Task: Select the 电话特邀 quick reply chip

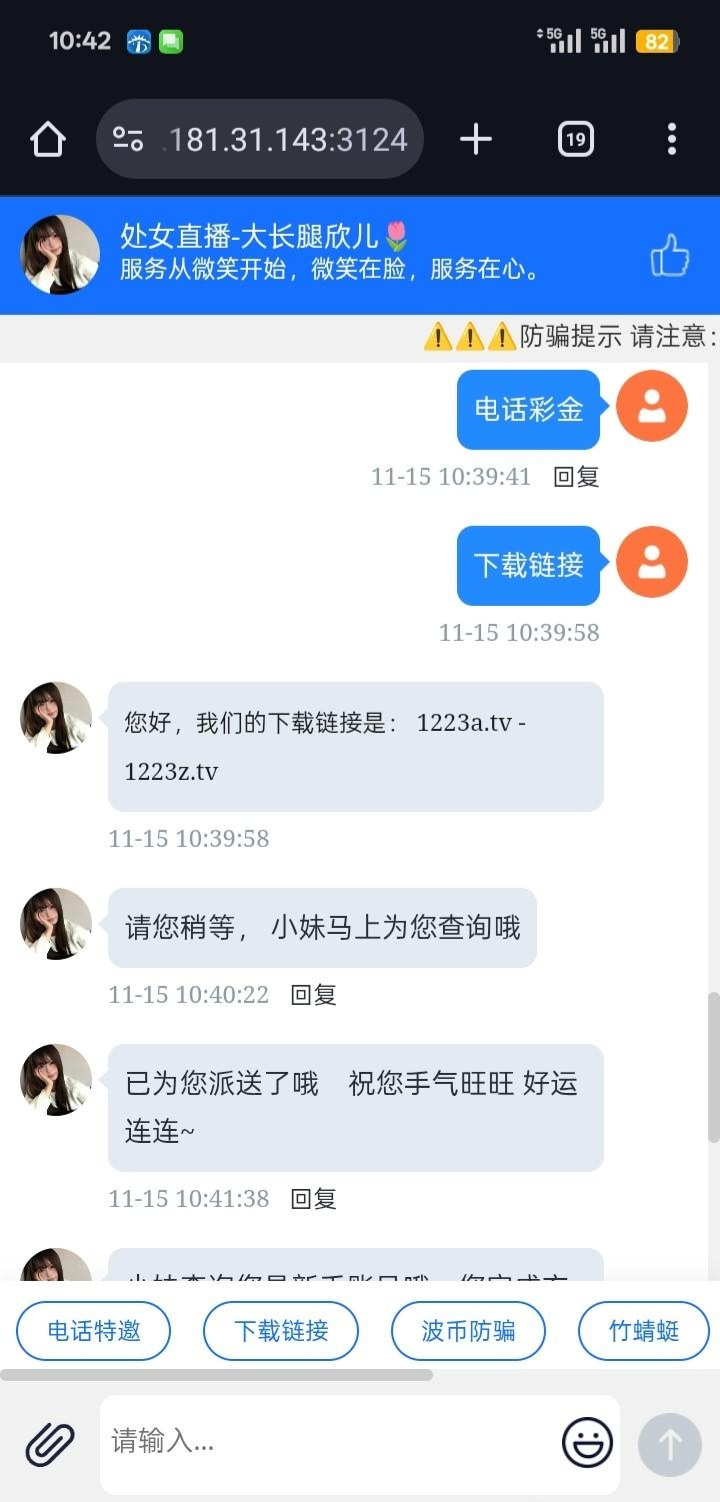Action: (x=94, y=1331)
